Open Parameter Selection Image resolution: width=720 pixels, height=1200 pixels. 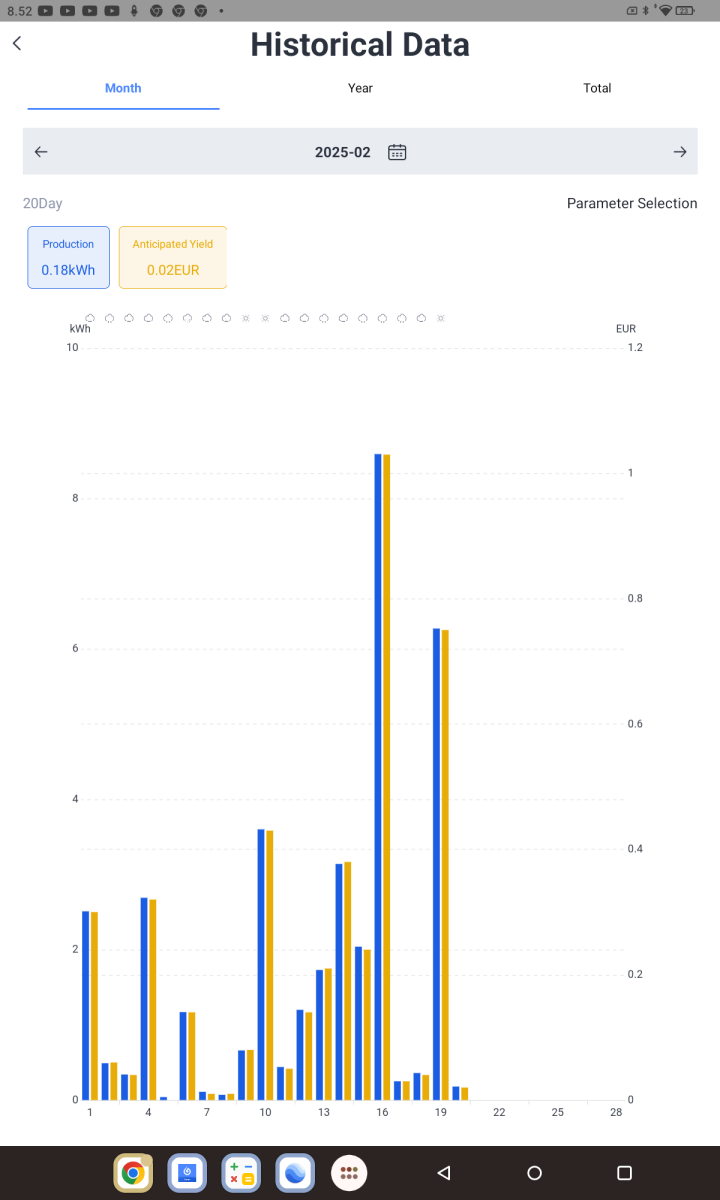coord(631,203)
